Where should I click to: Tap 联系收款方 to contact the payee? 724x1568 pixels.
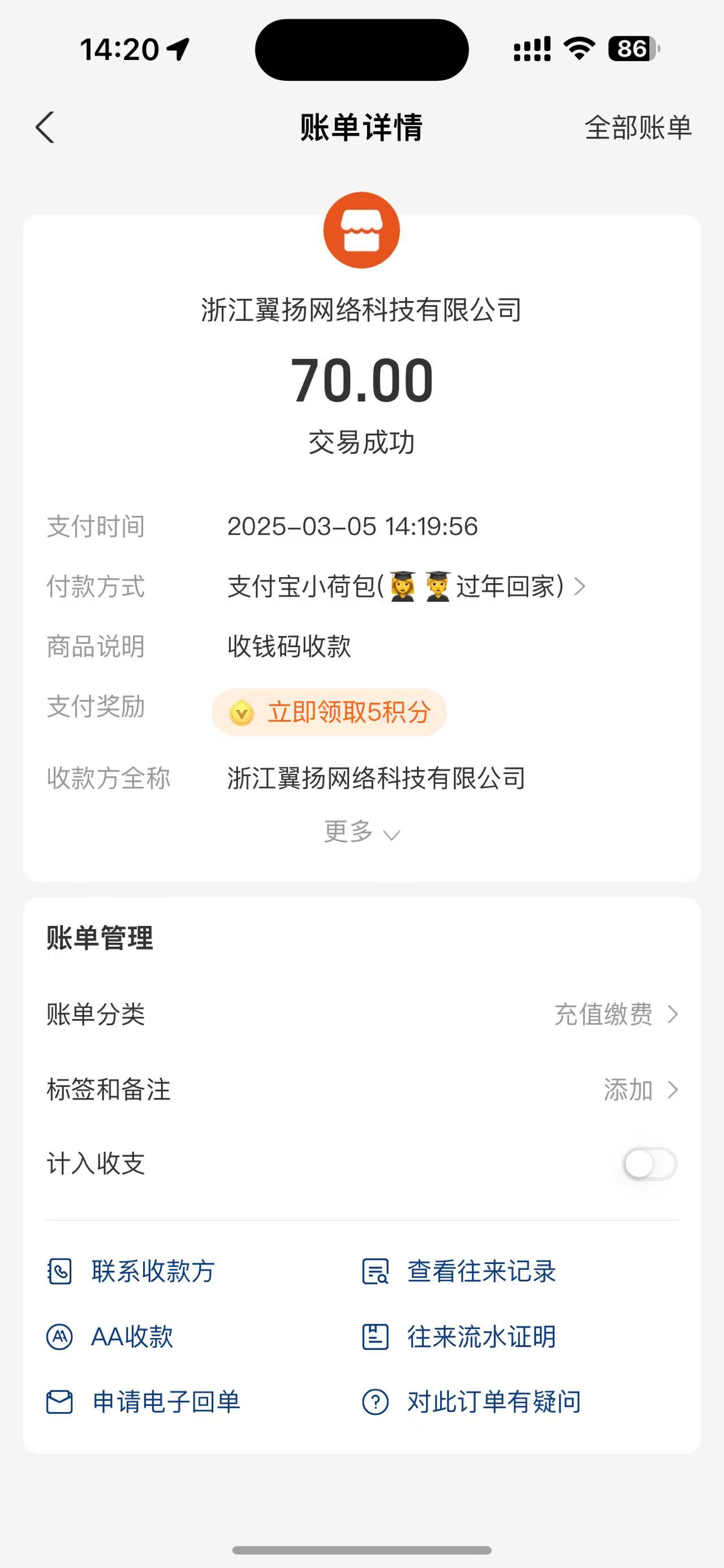(x=132, y=1272)
